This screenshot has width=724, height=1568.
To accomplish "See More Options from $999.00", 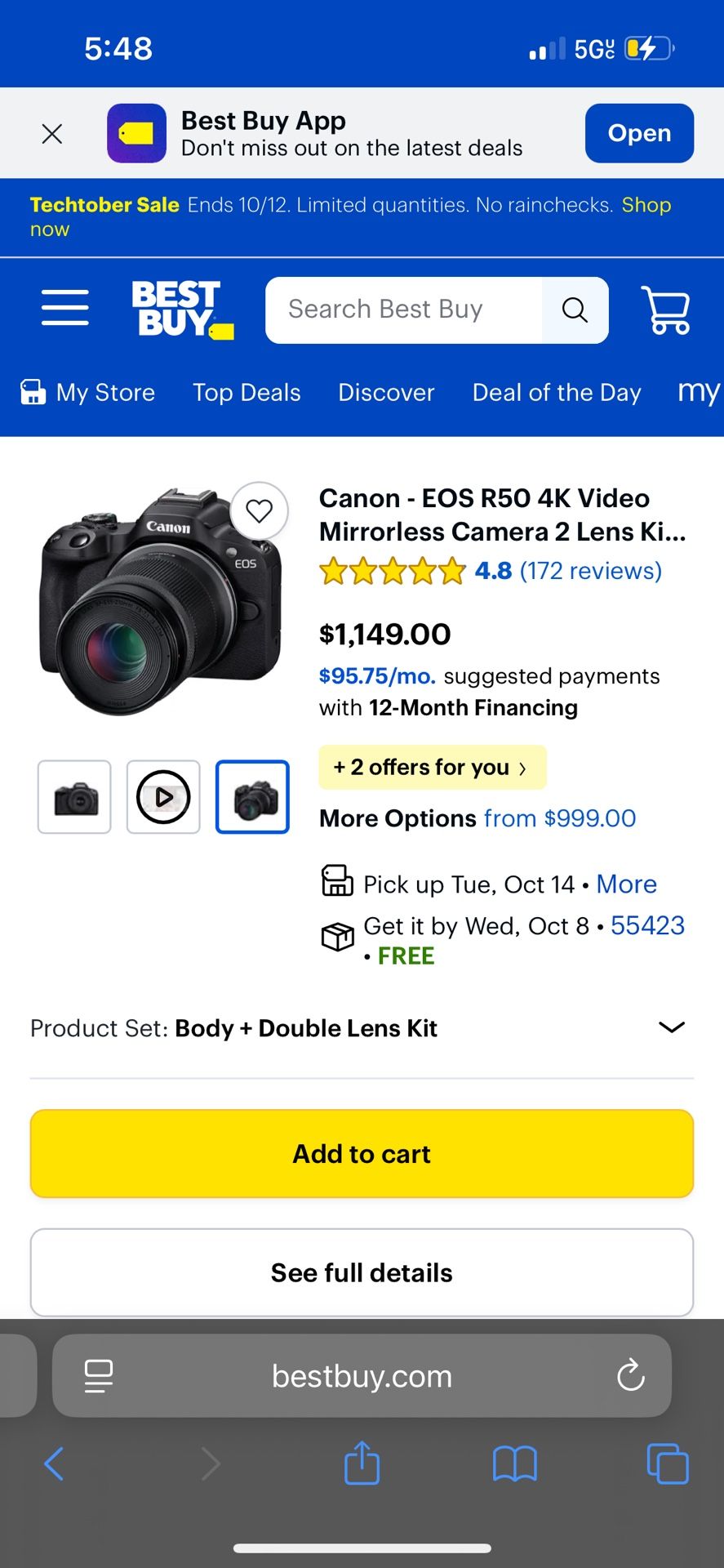I will 477,818.
